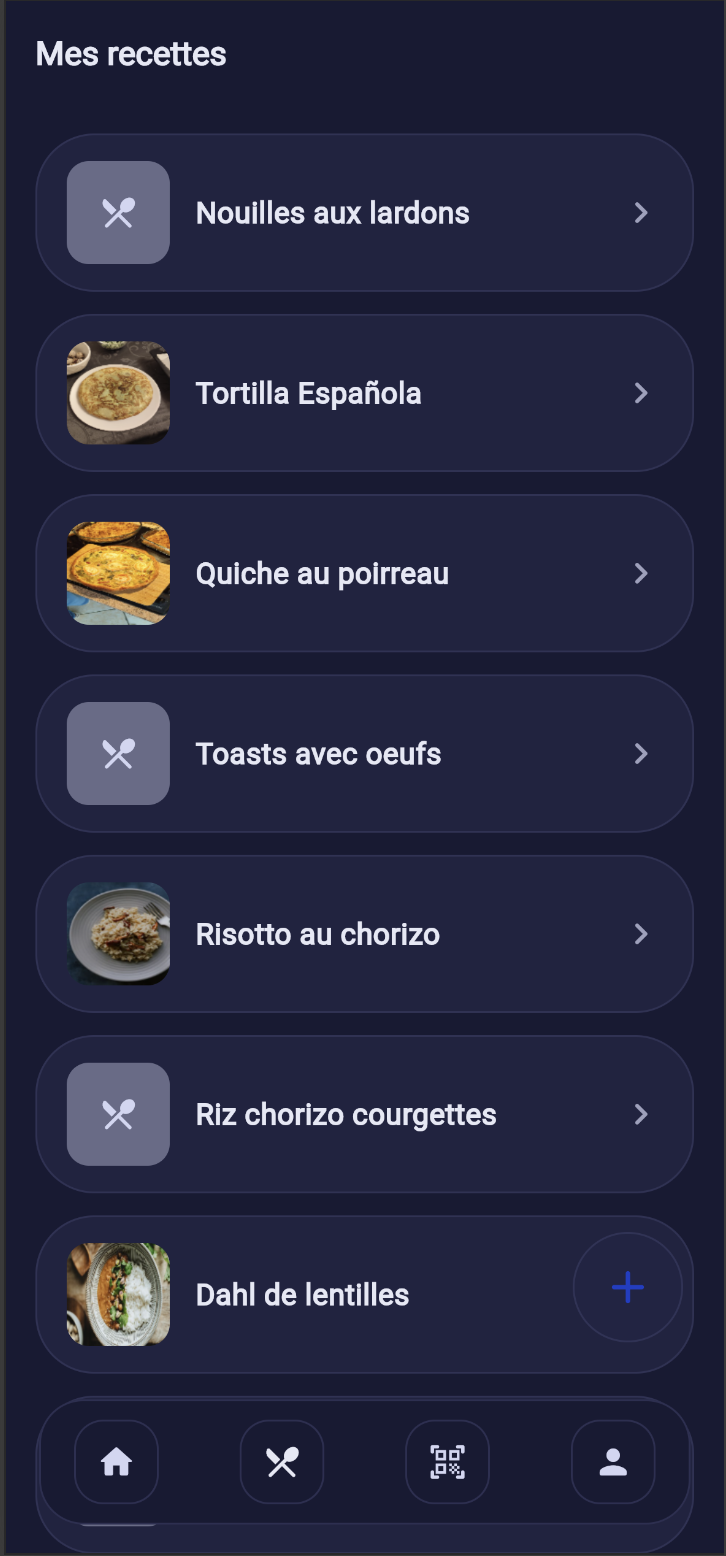
Task: Expand the Risotto au chorizo entry
Action: point(641,934)
